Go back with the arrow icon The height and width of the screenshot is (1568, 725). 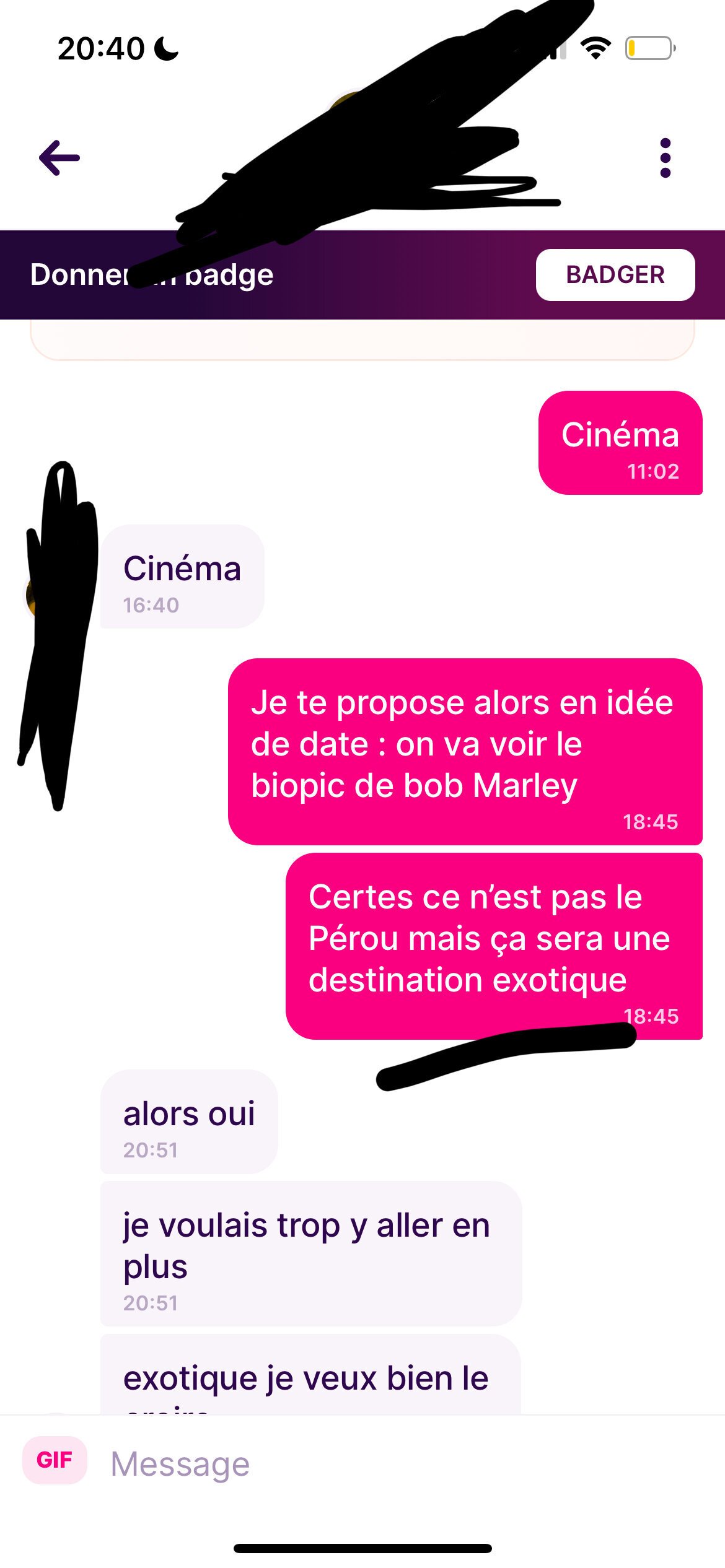(x=59, y=158)
